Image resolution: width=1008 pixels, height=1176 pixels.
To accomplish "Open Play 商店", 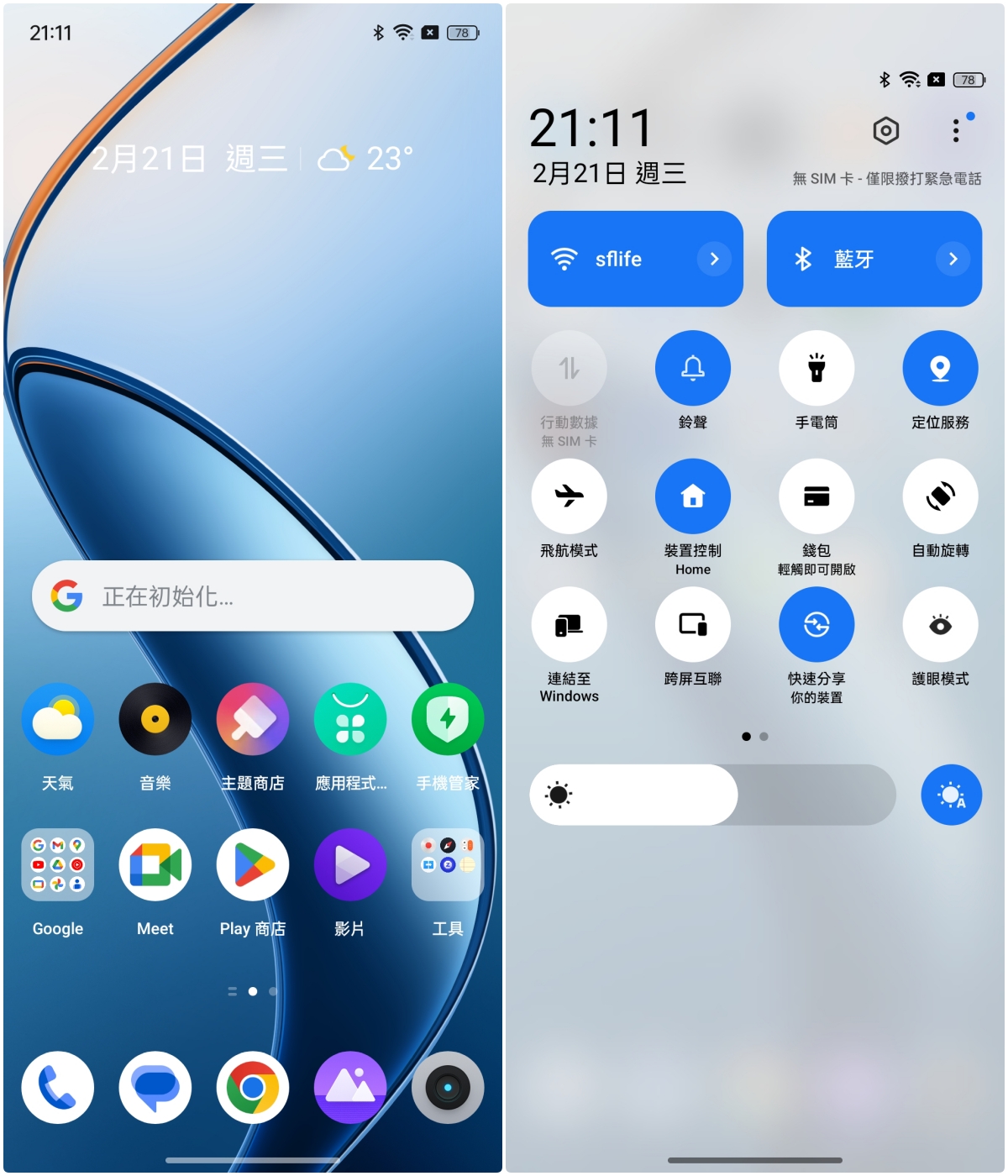I will click(x=253, y=865).
